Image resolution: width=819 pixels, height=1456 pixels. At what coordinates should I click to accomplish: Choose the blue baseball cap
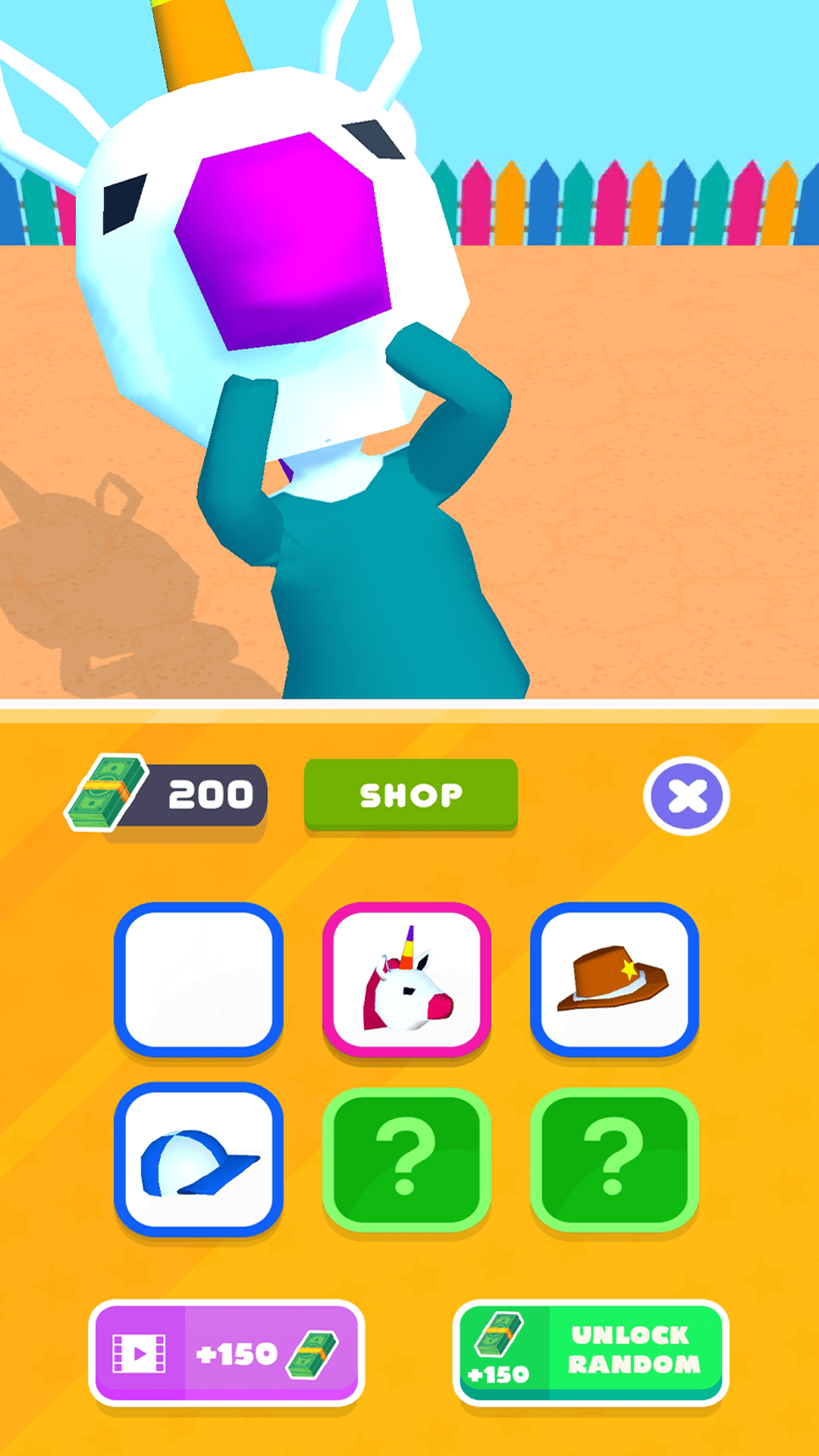199,1159
